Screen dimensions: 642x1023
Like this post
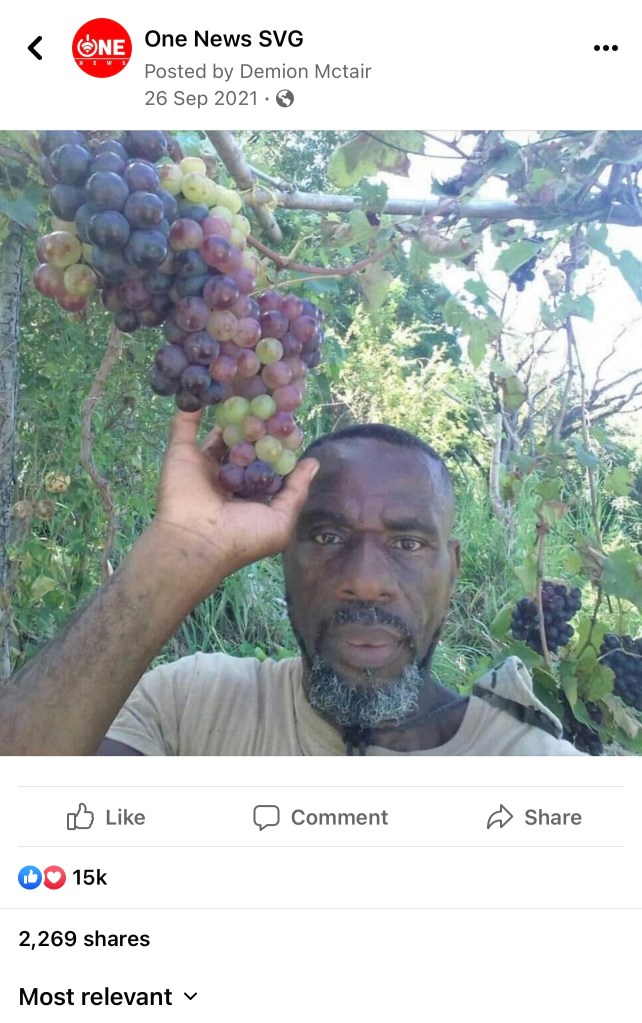point(106,817)
